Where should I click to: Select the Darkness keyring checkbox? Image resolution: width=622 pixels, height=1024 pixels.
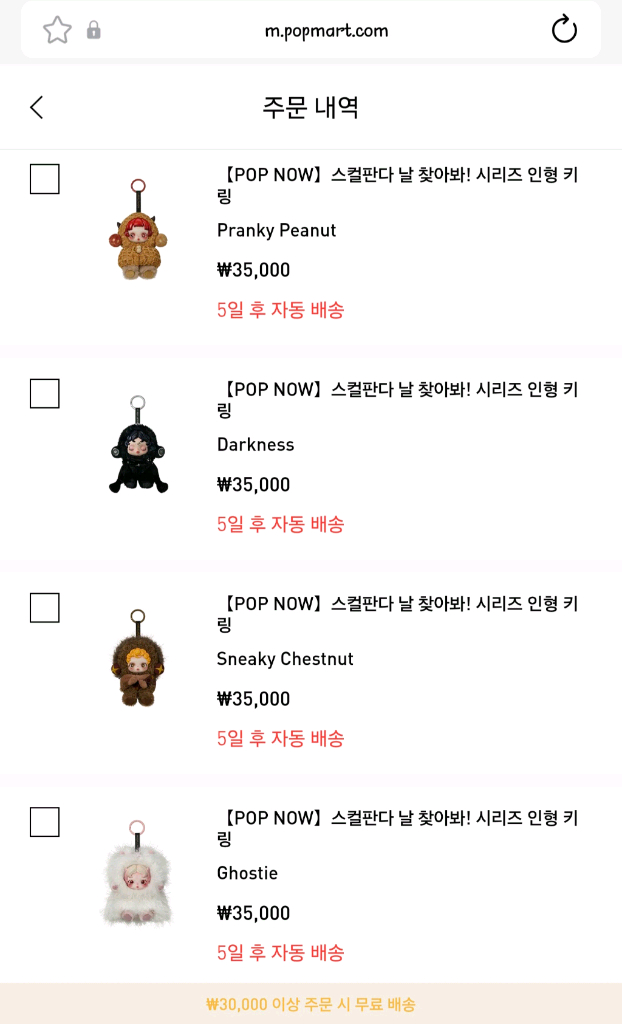tap(45, 394)
